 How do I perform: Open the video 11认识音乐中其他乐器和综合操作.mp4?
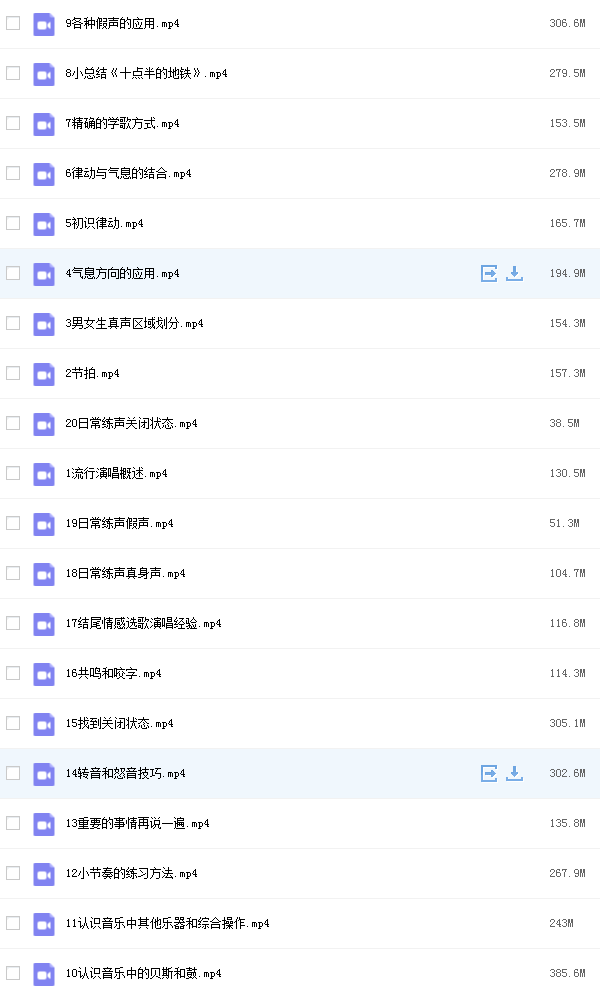(167, 923)
